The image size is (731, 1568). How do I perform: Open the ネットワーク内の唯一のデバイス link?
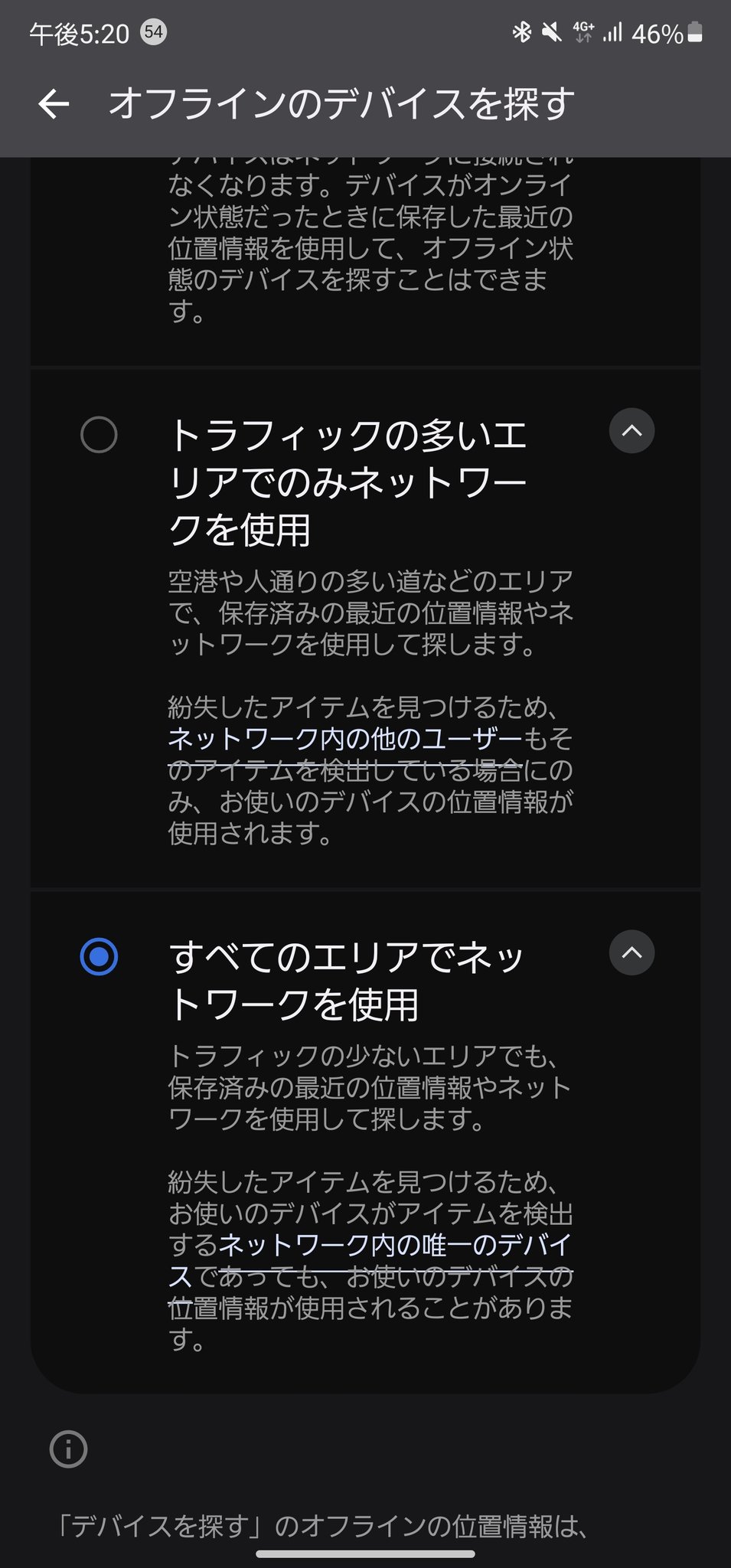[x=394, y=1246]
